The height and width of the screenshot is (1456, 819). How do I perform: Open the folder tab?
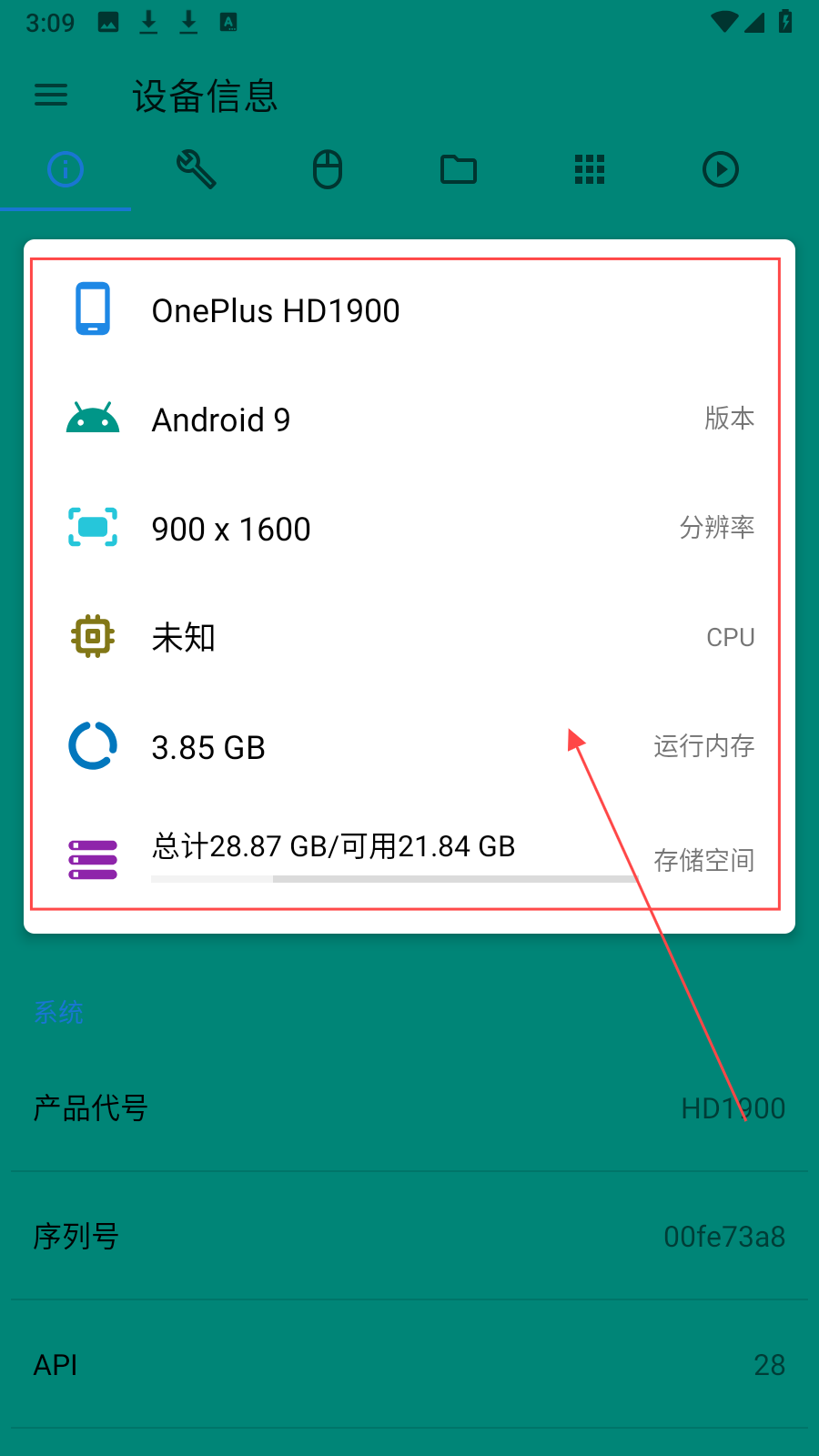(459, 170)
